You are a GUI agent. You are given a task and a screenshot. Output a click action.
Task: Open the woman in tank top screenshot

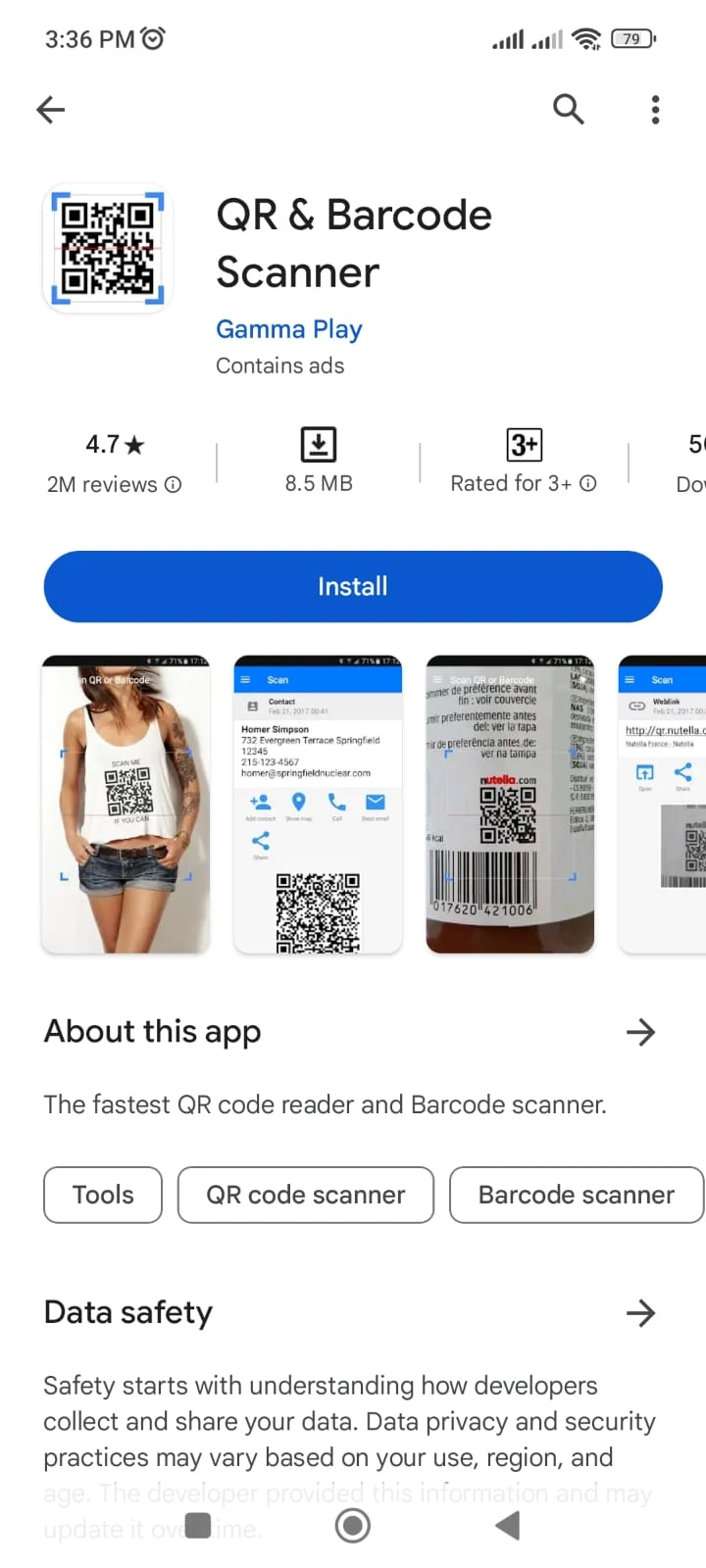[126, 804]
